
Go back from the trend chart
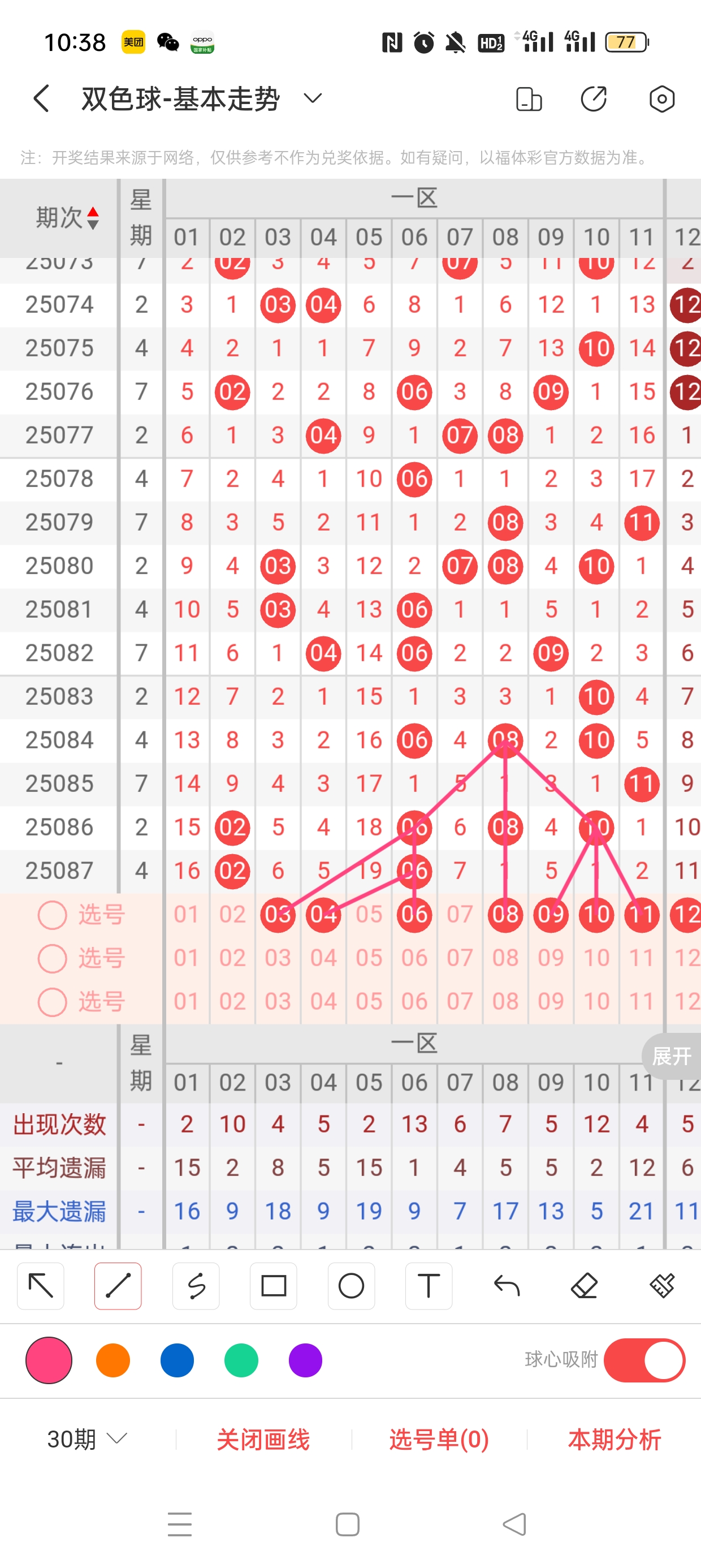click(x=41, y=98)
